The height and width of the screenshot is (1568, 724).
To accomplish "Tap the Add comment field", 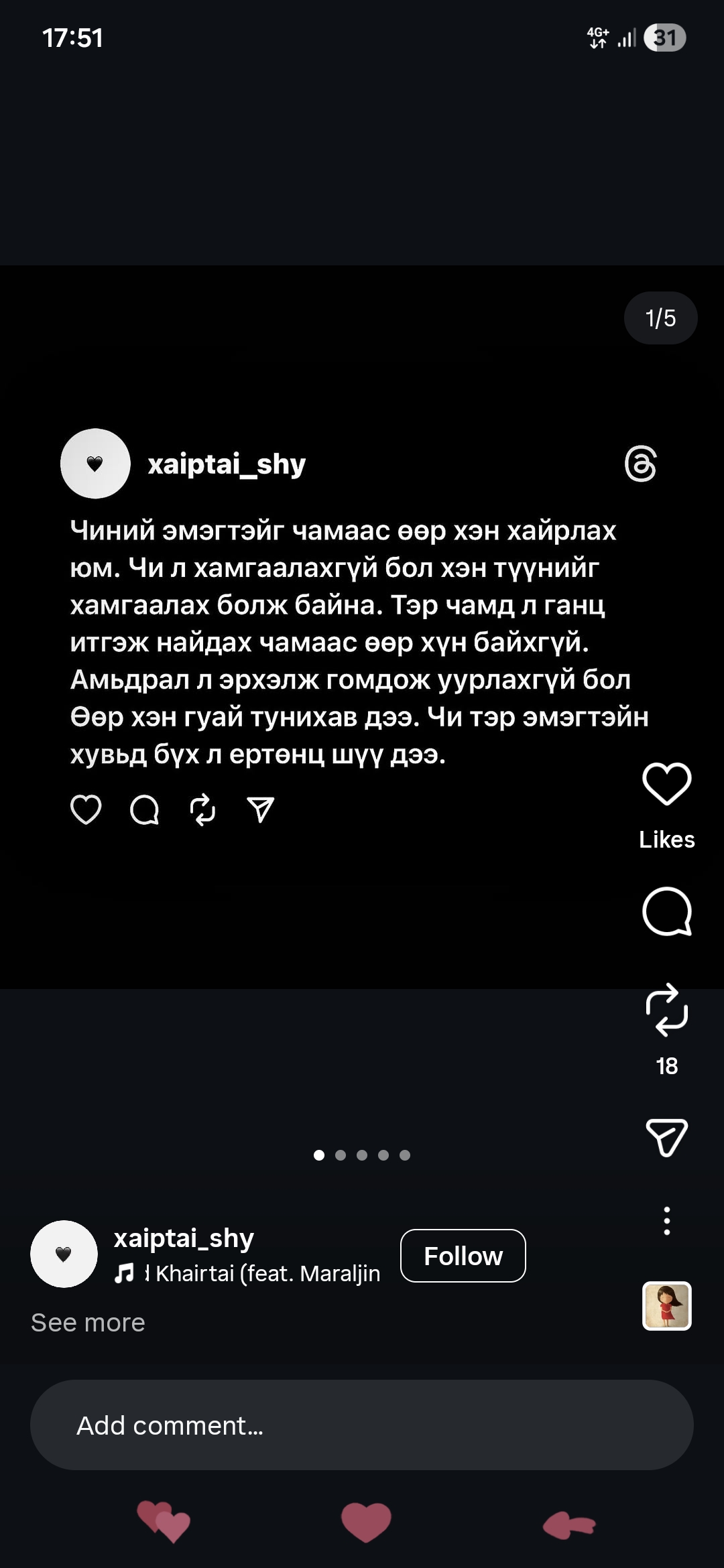I will [362, 1425].
